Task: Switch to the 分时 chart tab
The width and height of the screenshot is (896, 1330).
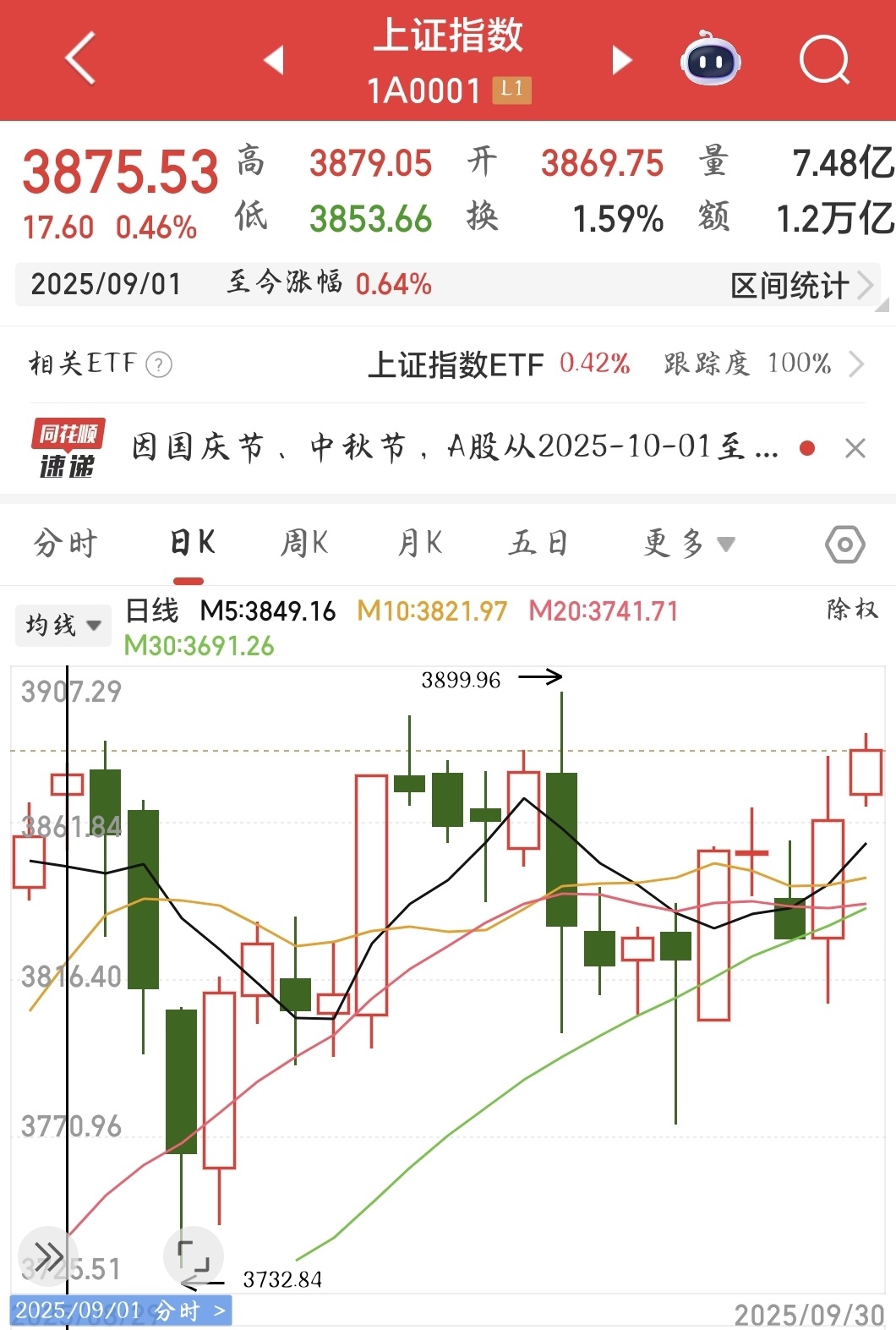Action: [x=66, y=543]
